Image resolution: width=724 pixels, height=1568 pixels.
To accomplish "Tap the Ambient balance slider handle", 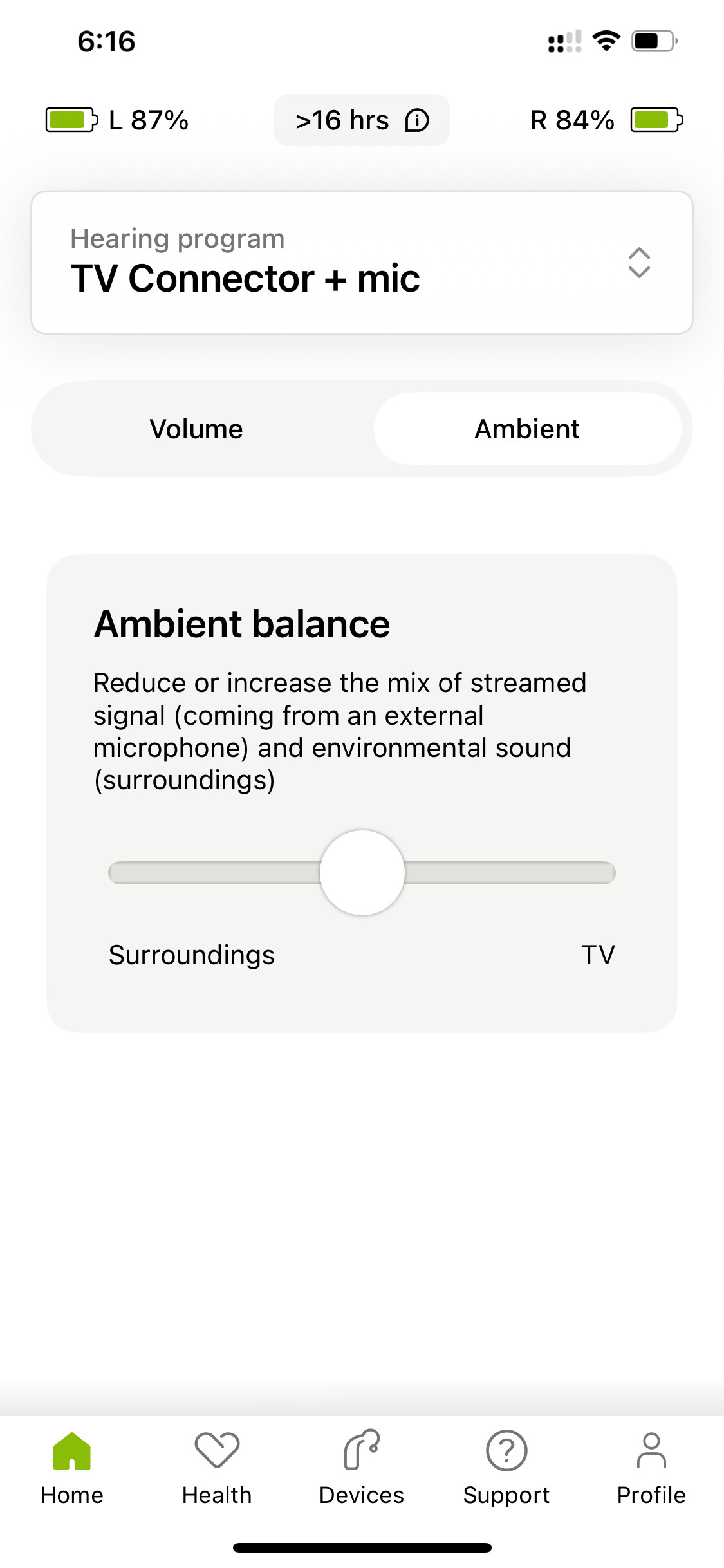I will coord(362,873).
